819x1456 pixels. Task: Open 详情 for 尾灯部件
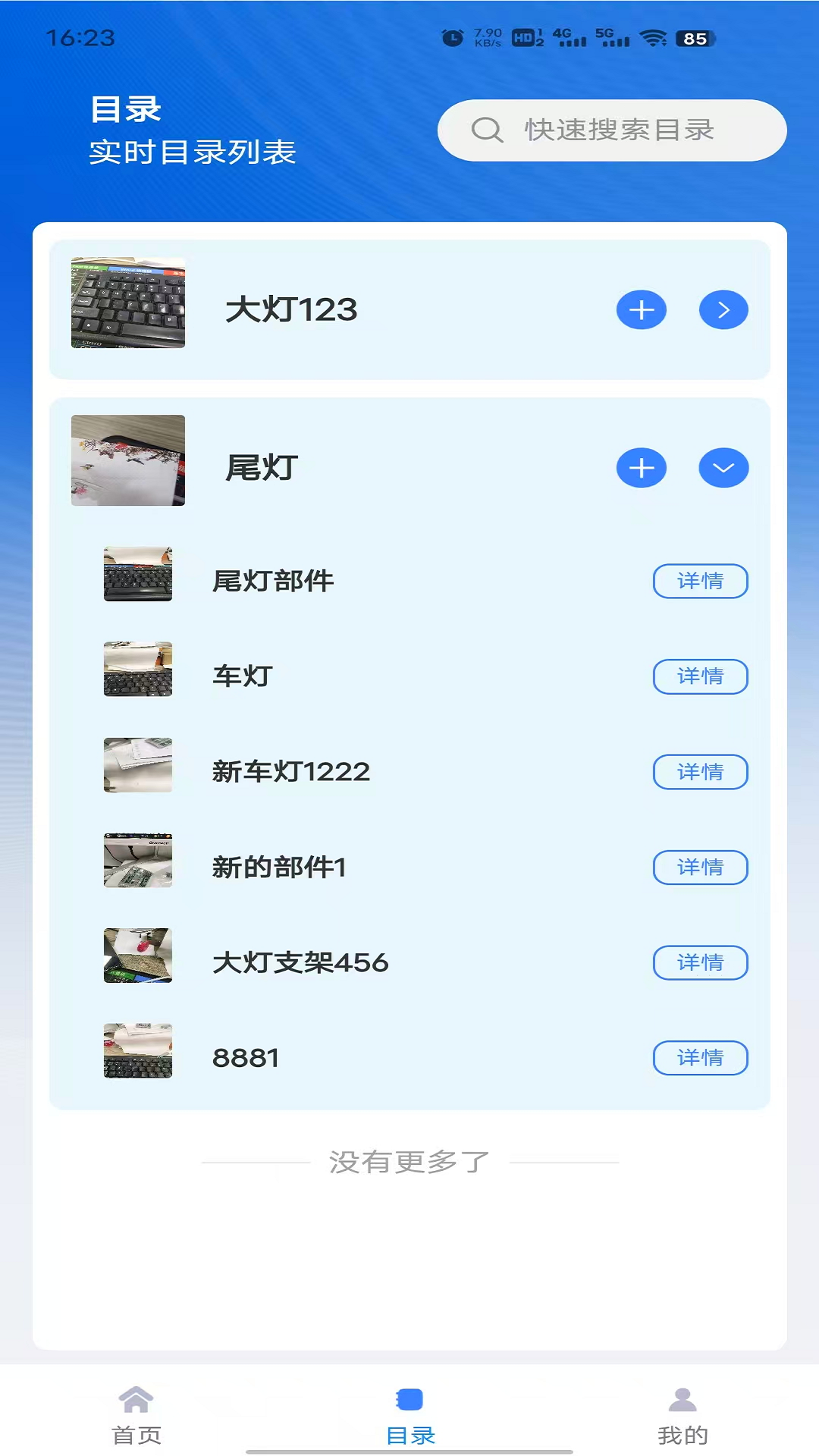[700, 582]
